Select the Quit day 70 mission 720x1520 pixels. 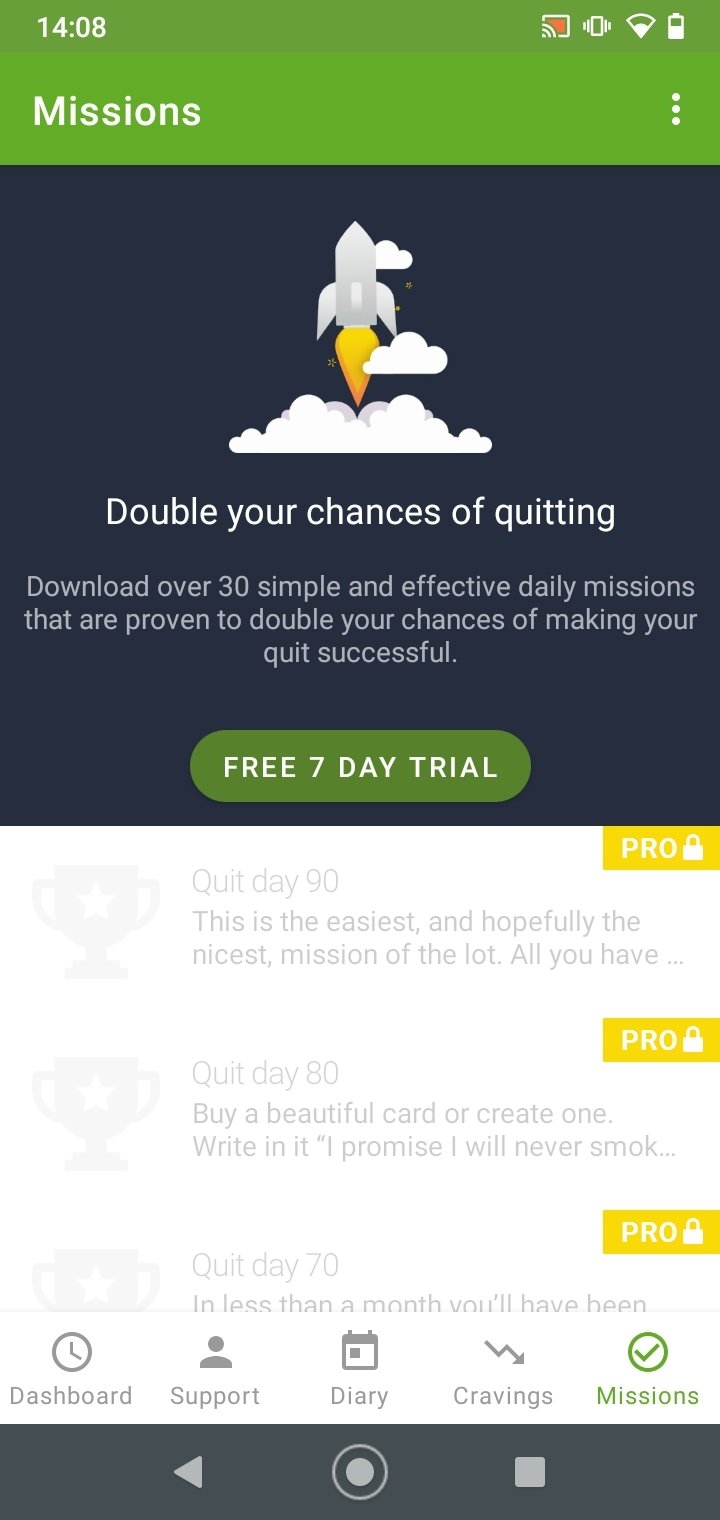click(360, 1260)
